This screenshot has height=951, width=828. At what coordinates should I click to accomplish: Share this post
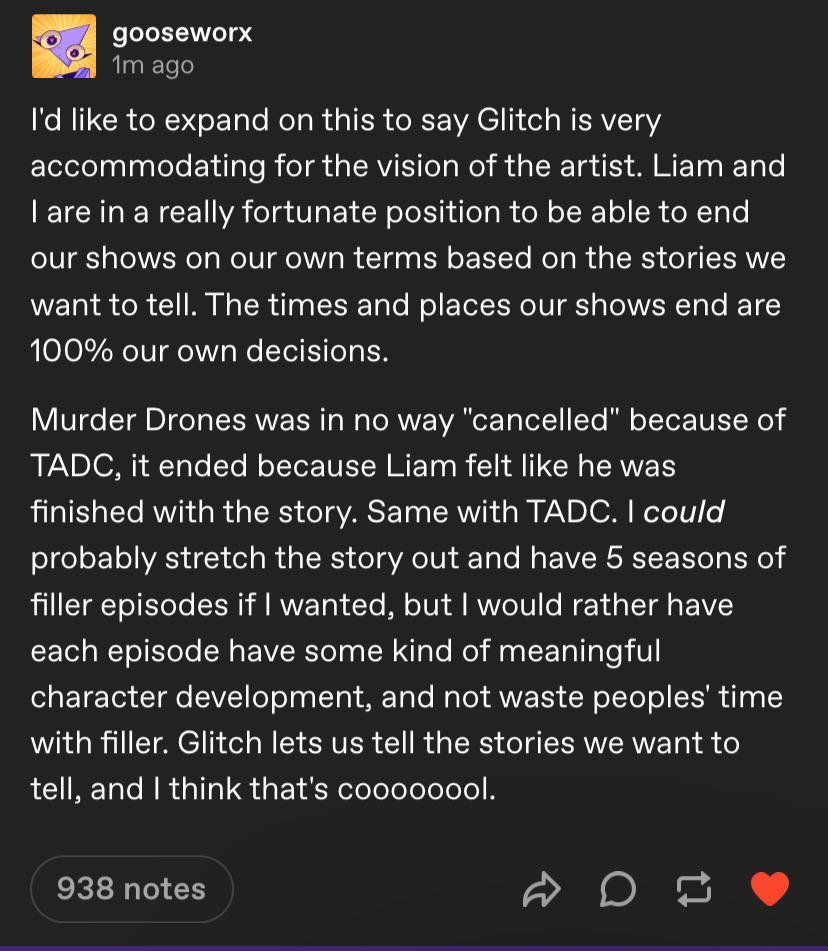click(542, 889)
